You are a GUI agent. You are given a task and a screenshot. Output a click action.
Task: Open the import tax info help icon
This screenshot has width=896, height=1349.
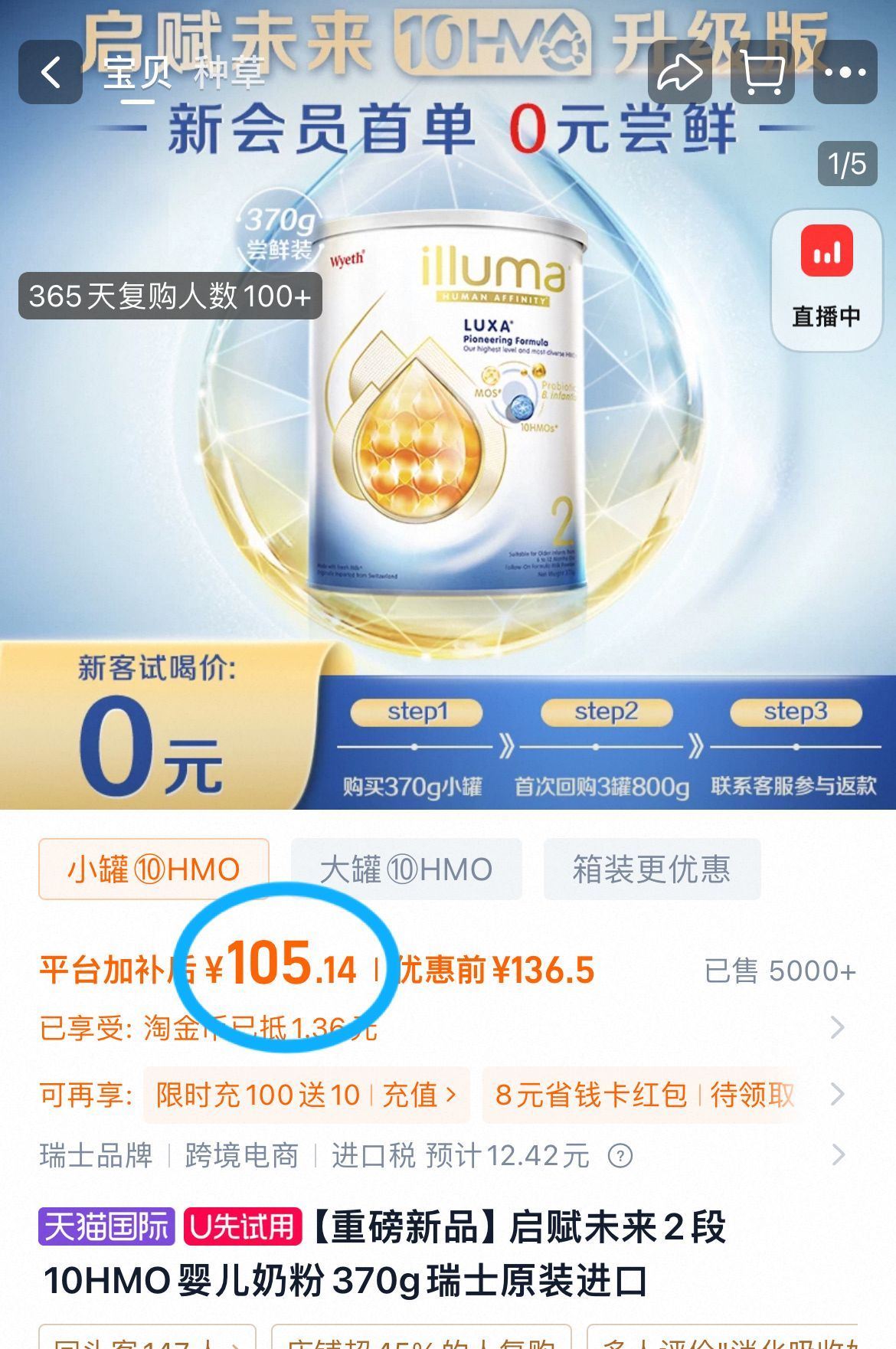pos(620,1155)
